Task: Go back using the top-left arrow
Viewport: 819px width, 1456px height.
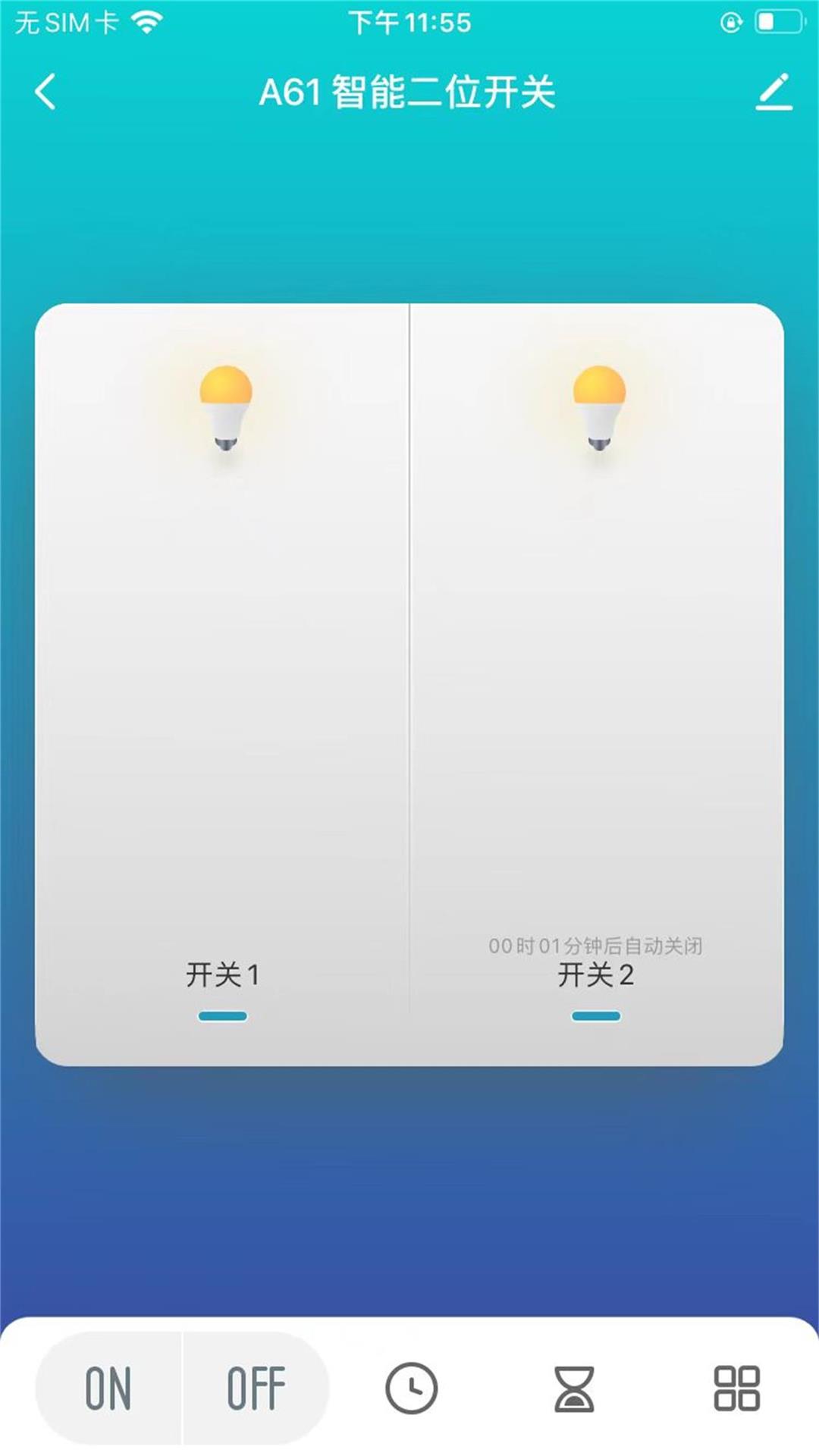Action: (x=45, y=92)
